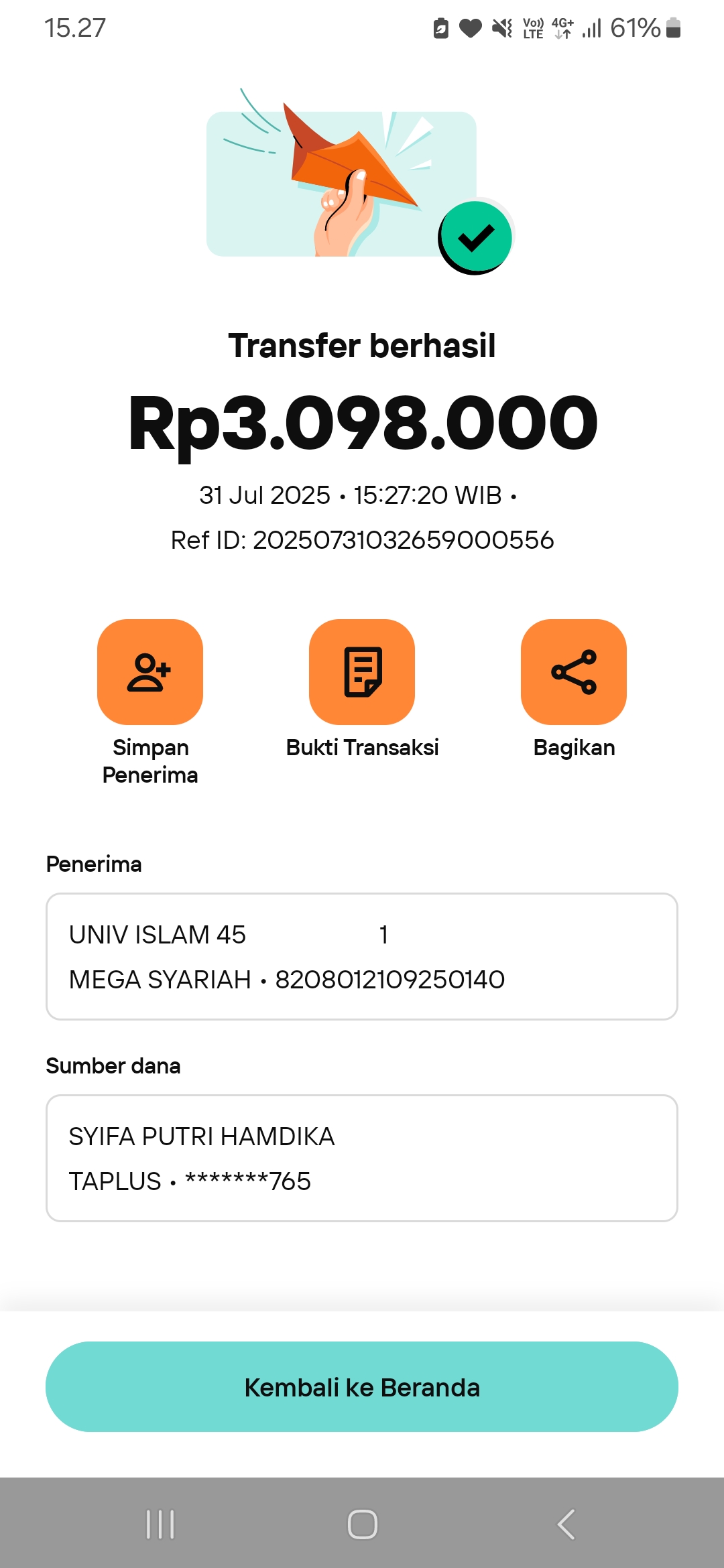The image size is (724, 1568).
Task: Save the recipient with Simpan Penerima
Action: [x=150, y=671]
